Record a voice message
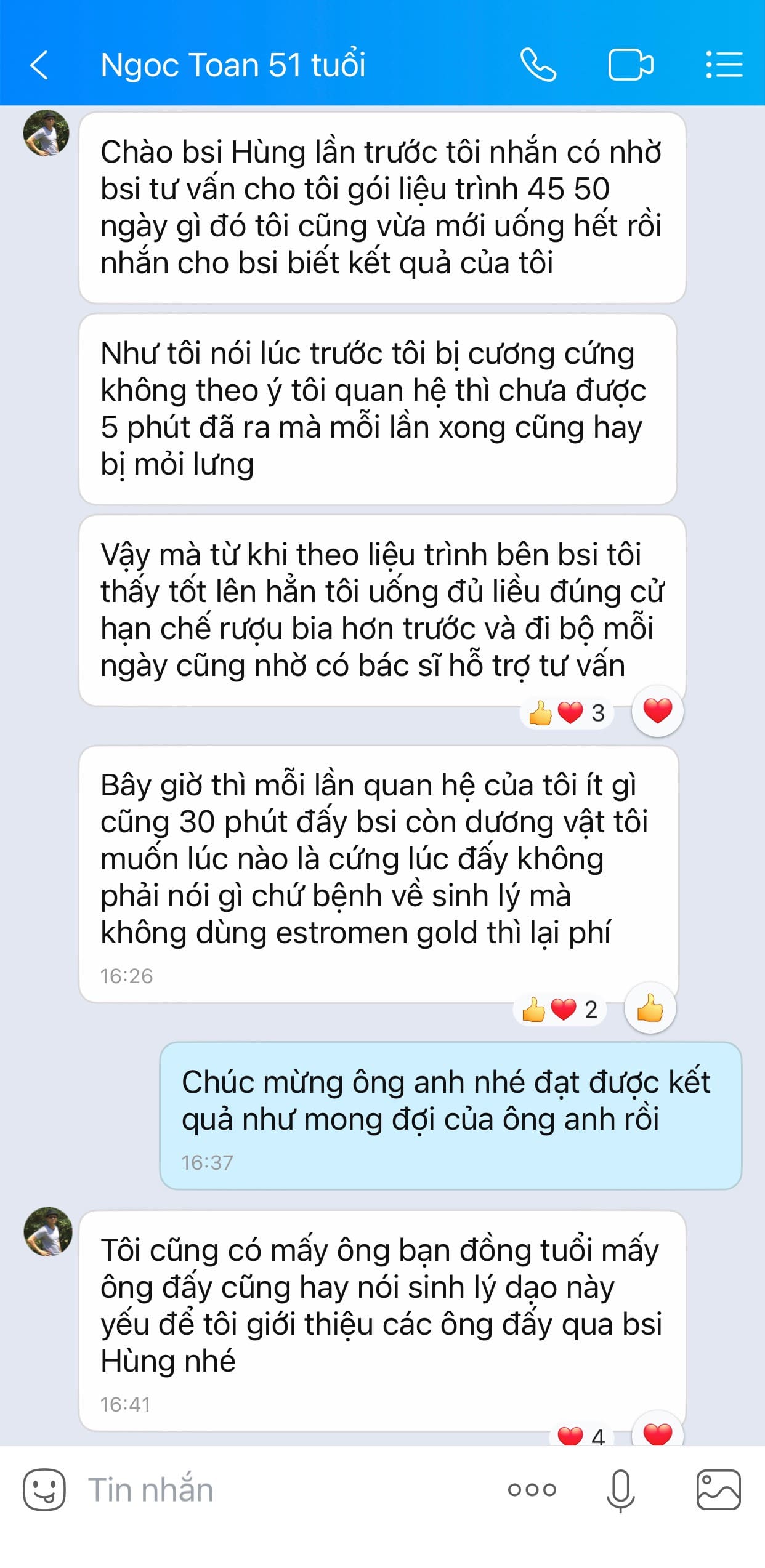The height and width of the screenshot is (1568, 765). [x=620, y=1489]
